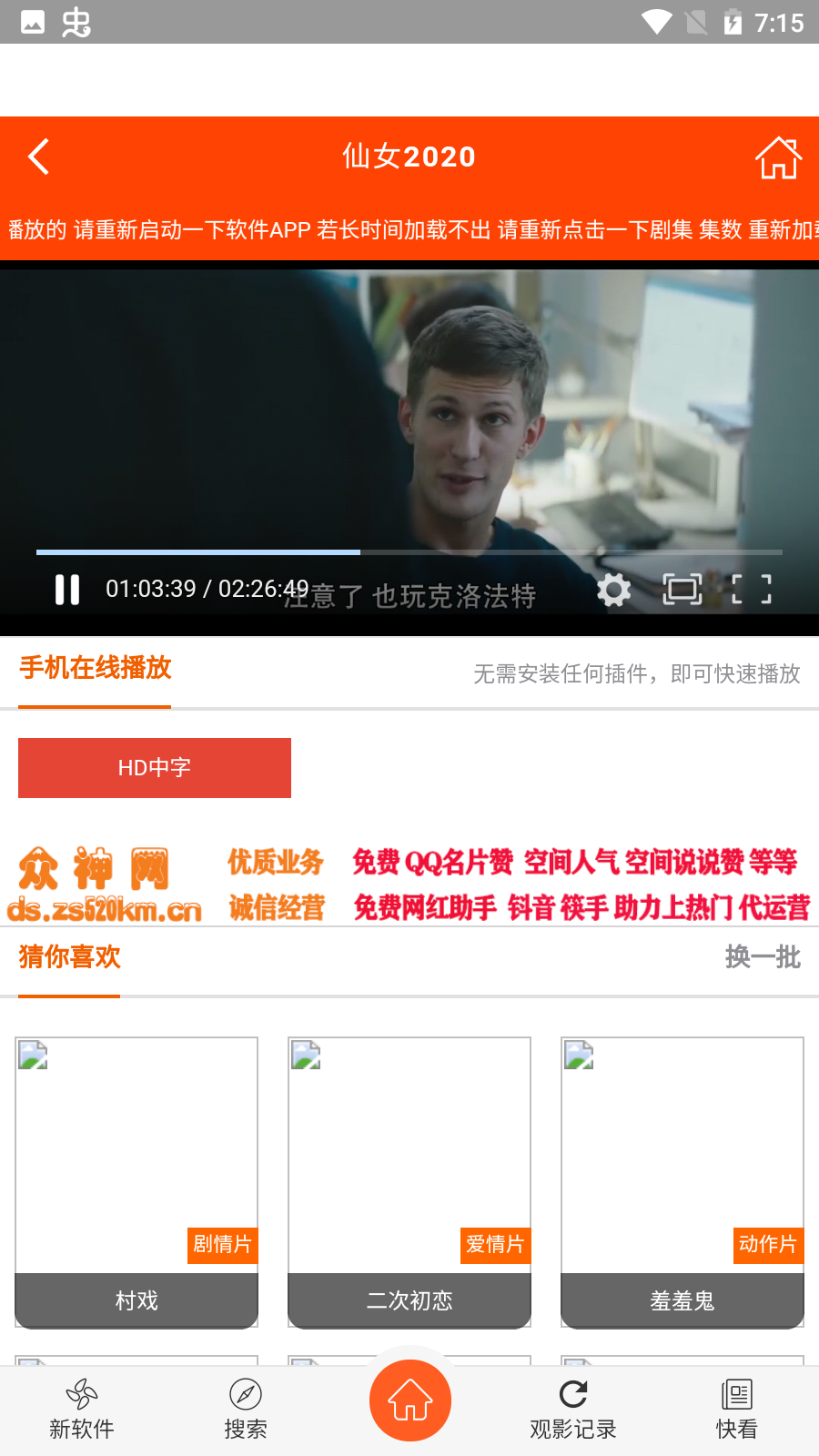Open 观影记录 watch history
Viewport: 819px width, 1456px height.
pyautogui.click(x=573, y=1409)
